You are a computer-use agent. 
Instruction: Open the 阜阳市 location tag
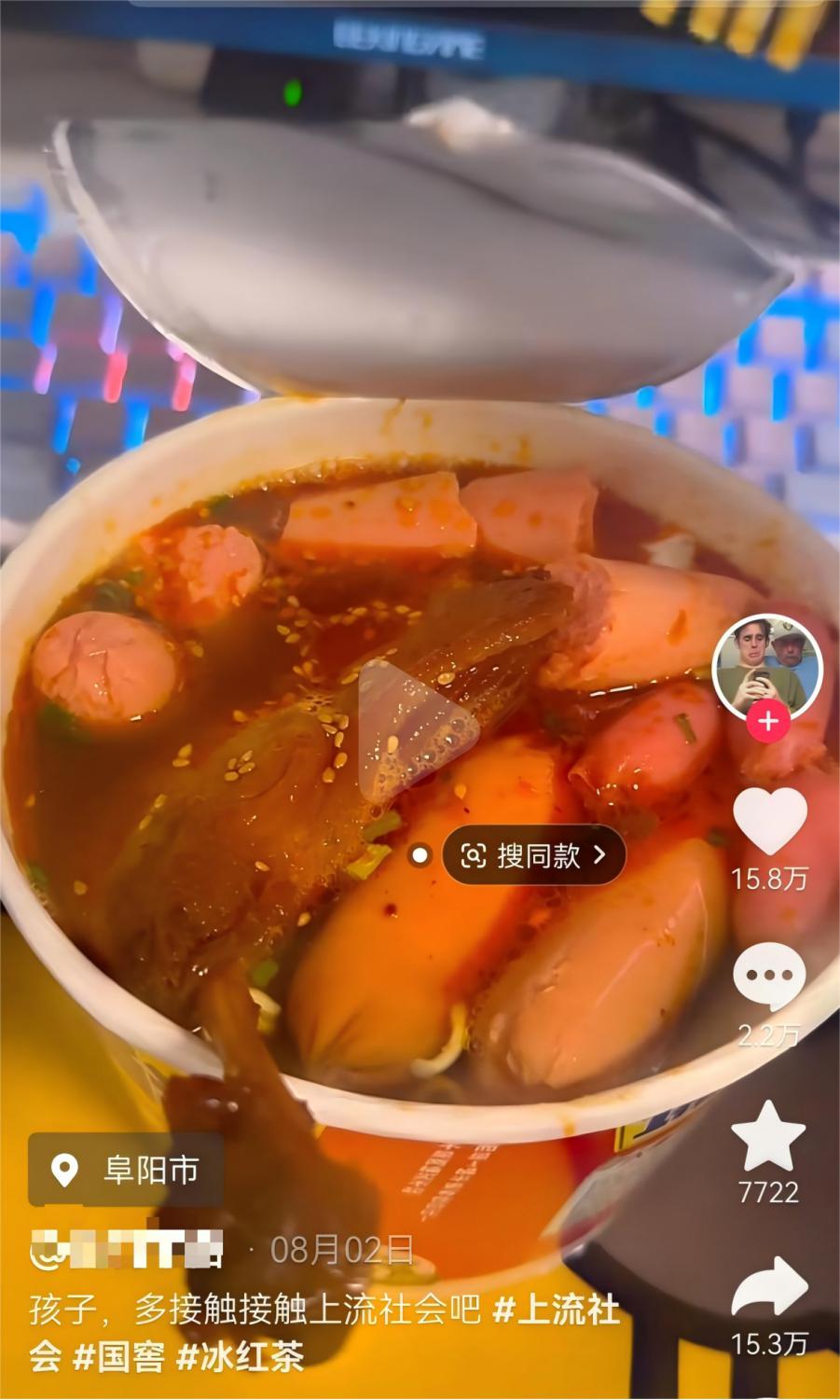click(x=127, y=1170)
